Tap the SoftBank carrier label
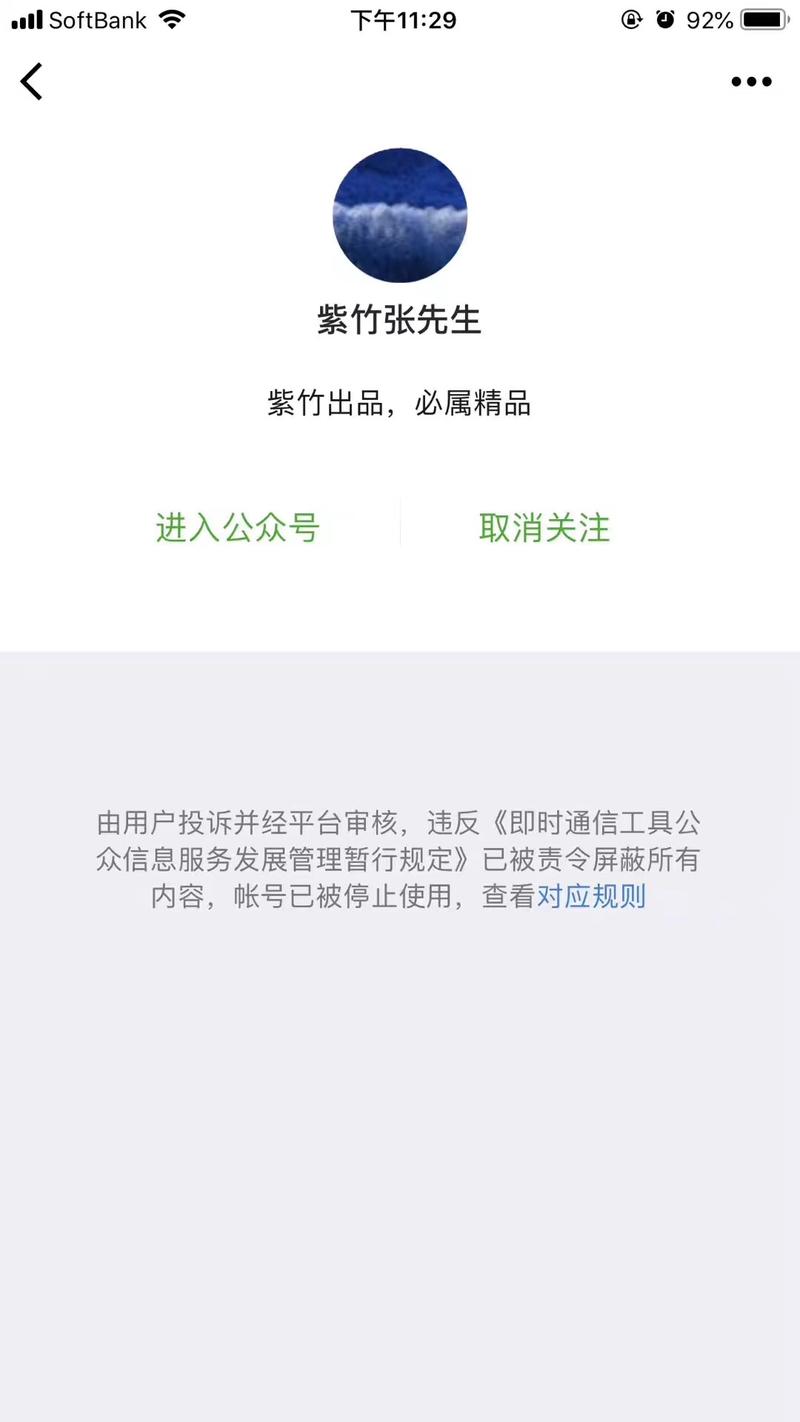The width and height of the screenshot is (800, 1422). tap(94, 20)
